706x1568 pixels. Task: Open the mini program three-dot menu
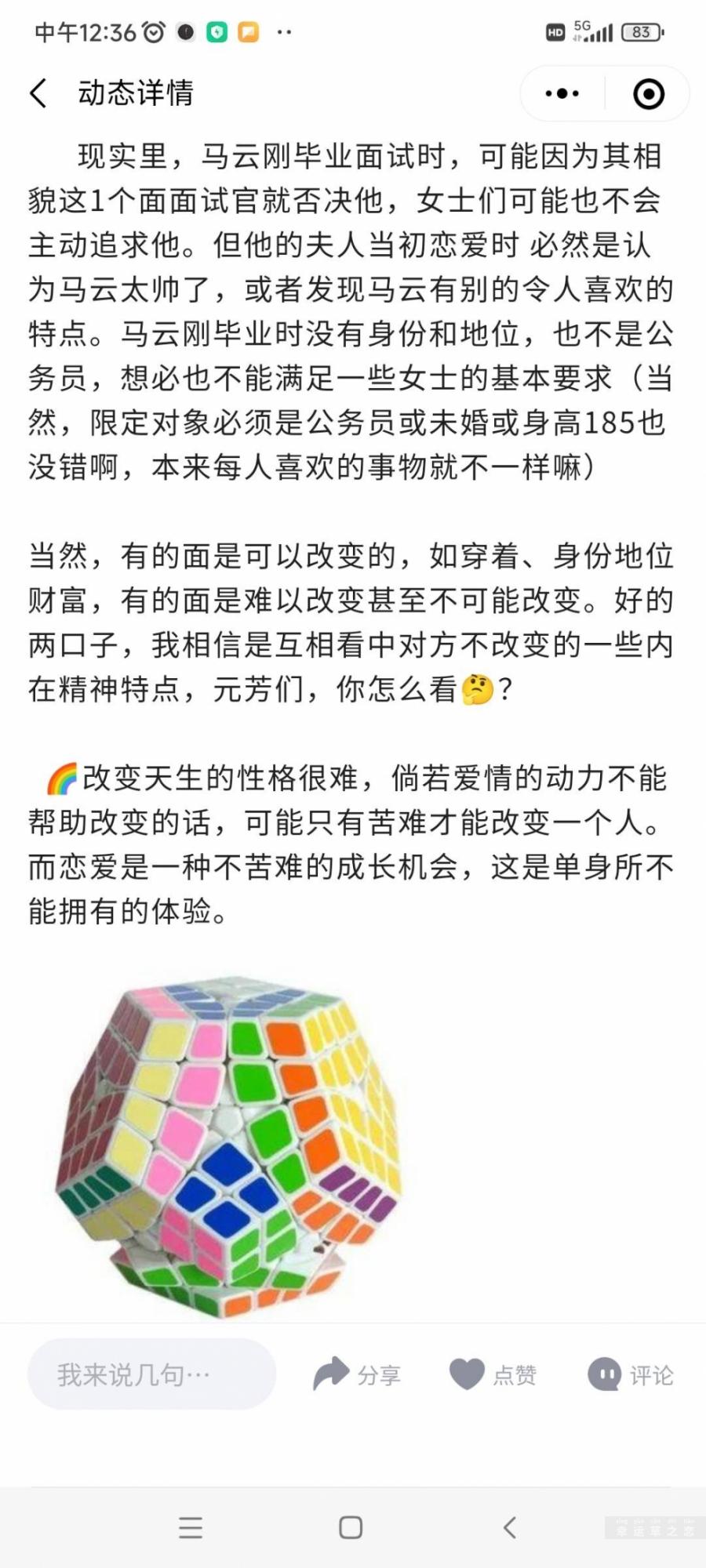562,94
